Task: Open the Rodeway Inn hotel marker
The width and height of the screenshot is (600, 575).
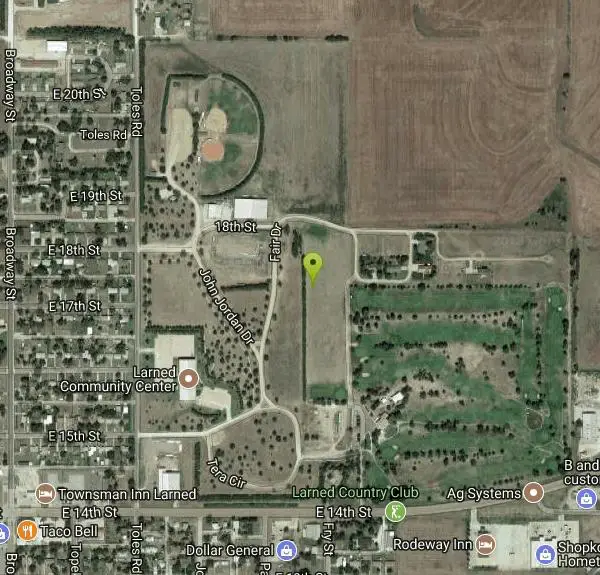Action: 486,544
